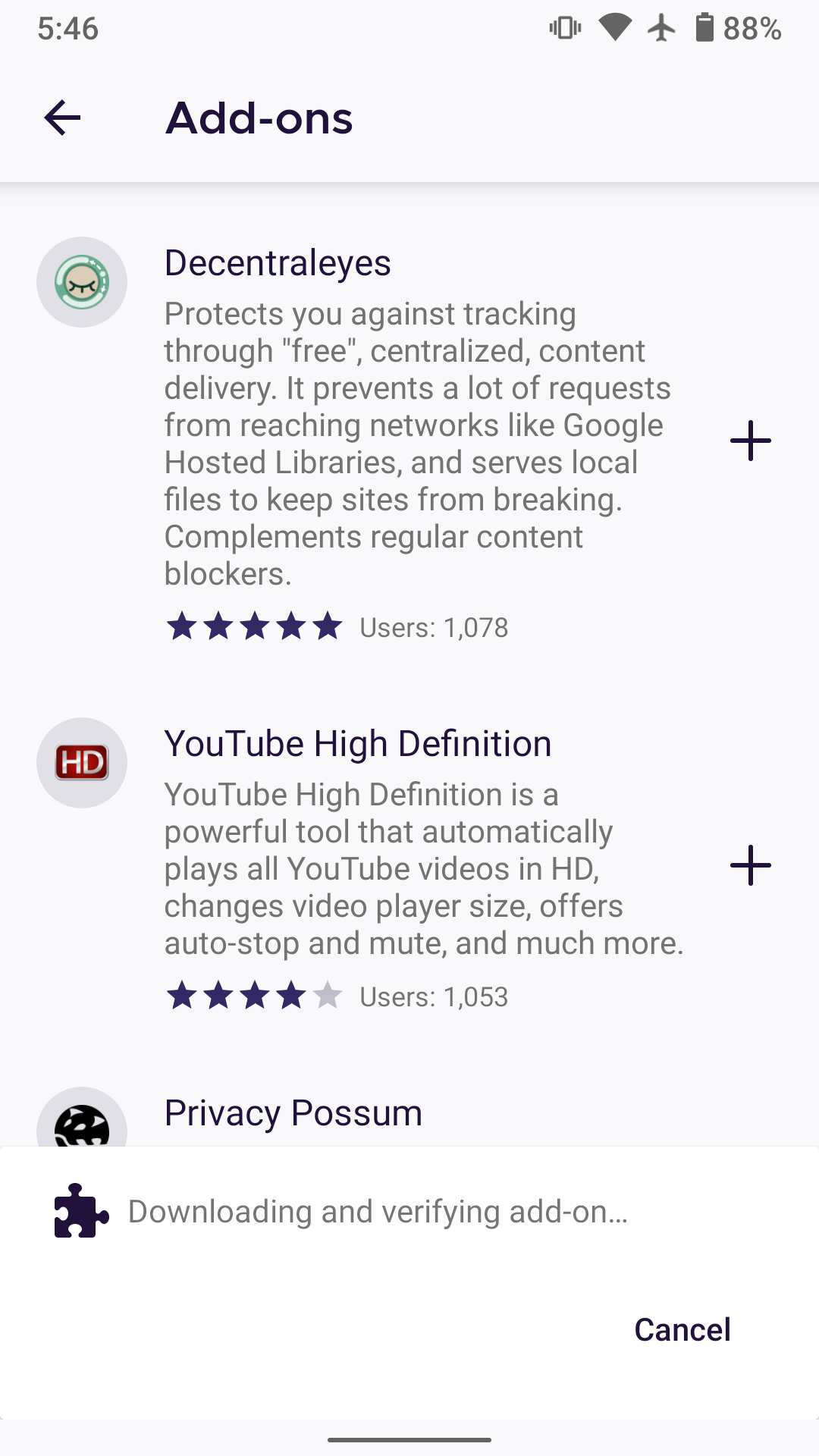Open Privacy Possum add-on details
819x1456 pixels.
(x=293, y=1113)
